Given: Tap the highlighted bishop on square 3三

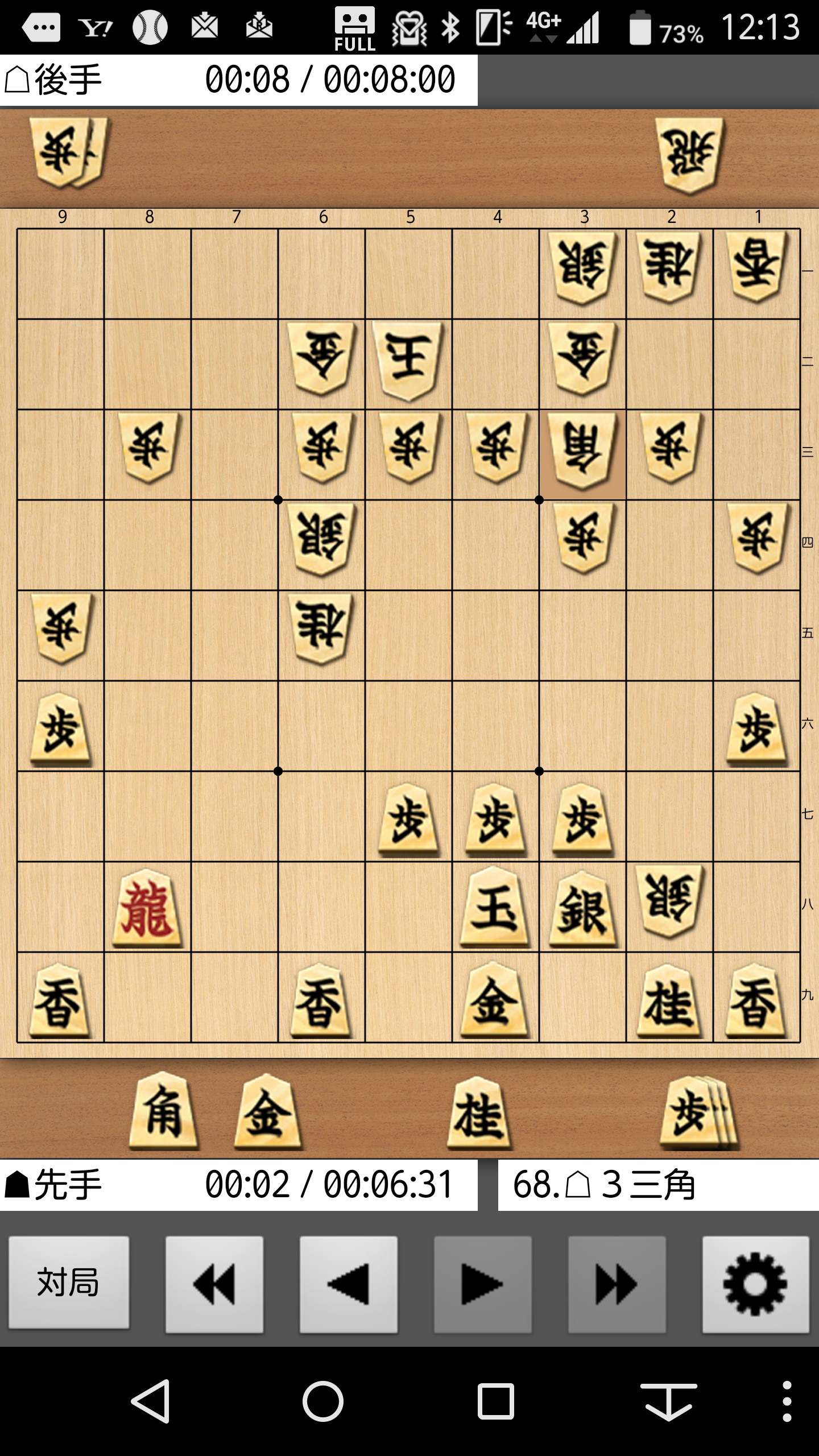Looking at the screenshot, I should coord(582,454).
